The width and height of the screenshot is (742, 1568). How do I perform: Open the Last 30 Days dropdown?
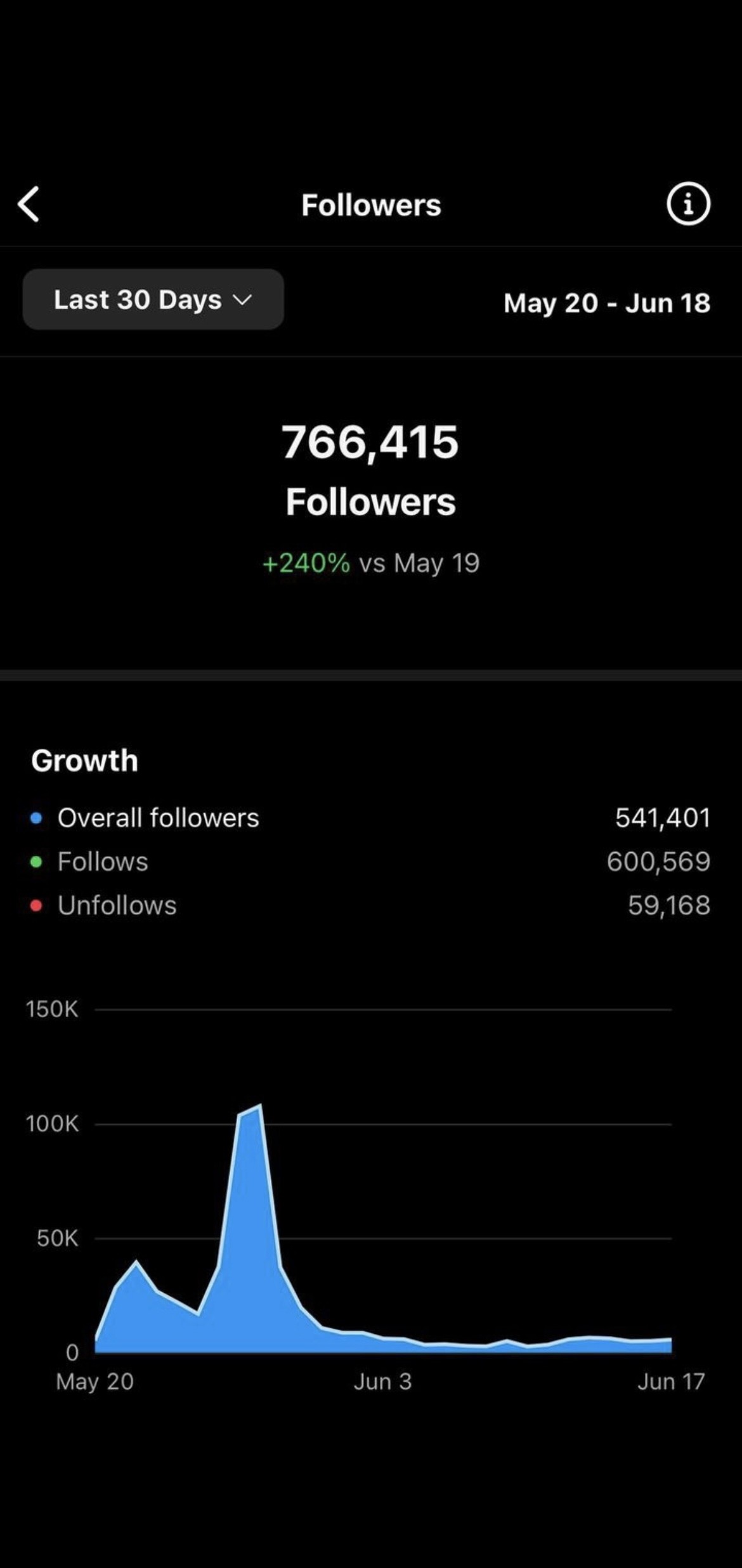pos(153,299)
